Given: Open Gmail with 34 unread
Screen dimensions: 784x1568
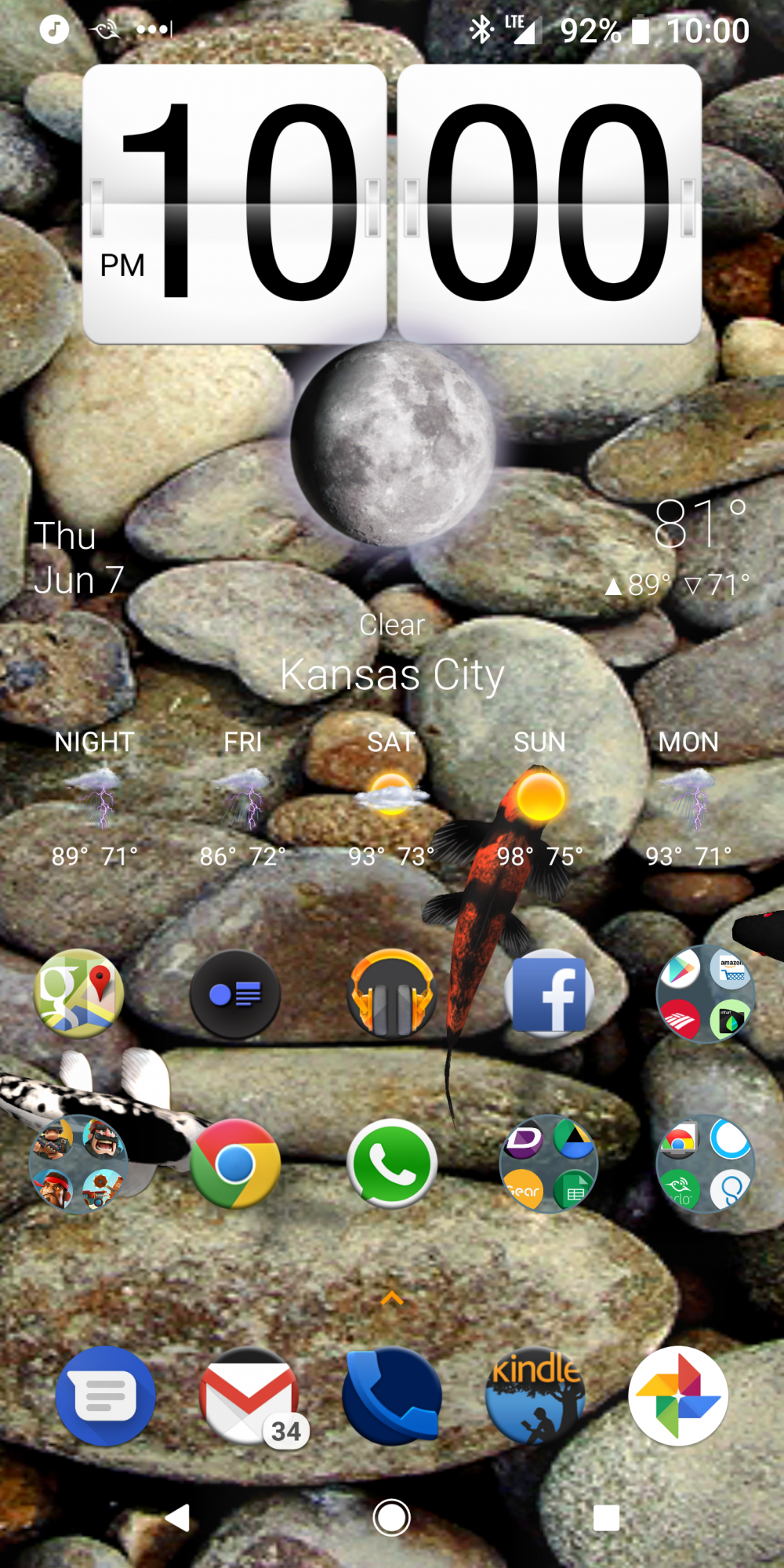Looking at the screenshot, I should (x=251, y=1396).
